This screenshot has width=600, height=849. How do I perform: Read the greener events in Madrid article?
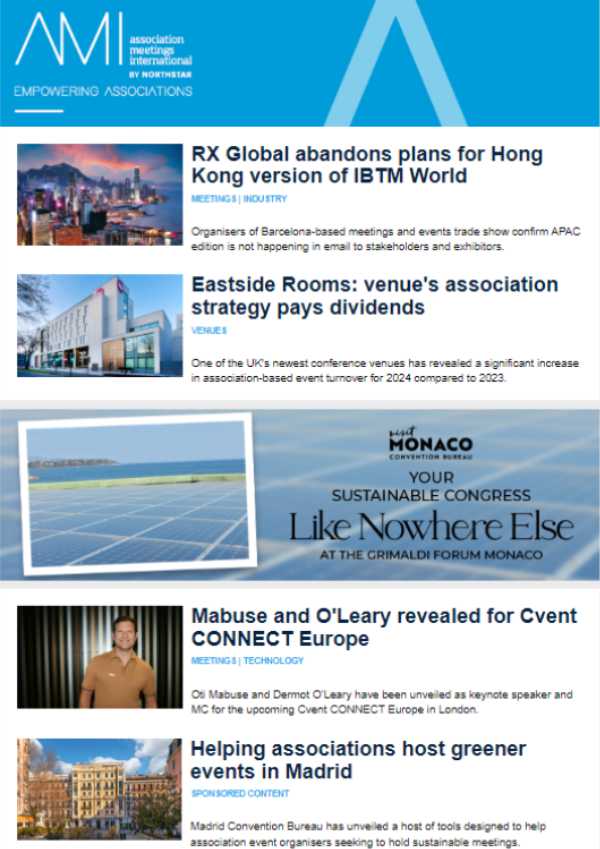[358, 760]
